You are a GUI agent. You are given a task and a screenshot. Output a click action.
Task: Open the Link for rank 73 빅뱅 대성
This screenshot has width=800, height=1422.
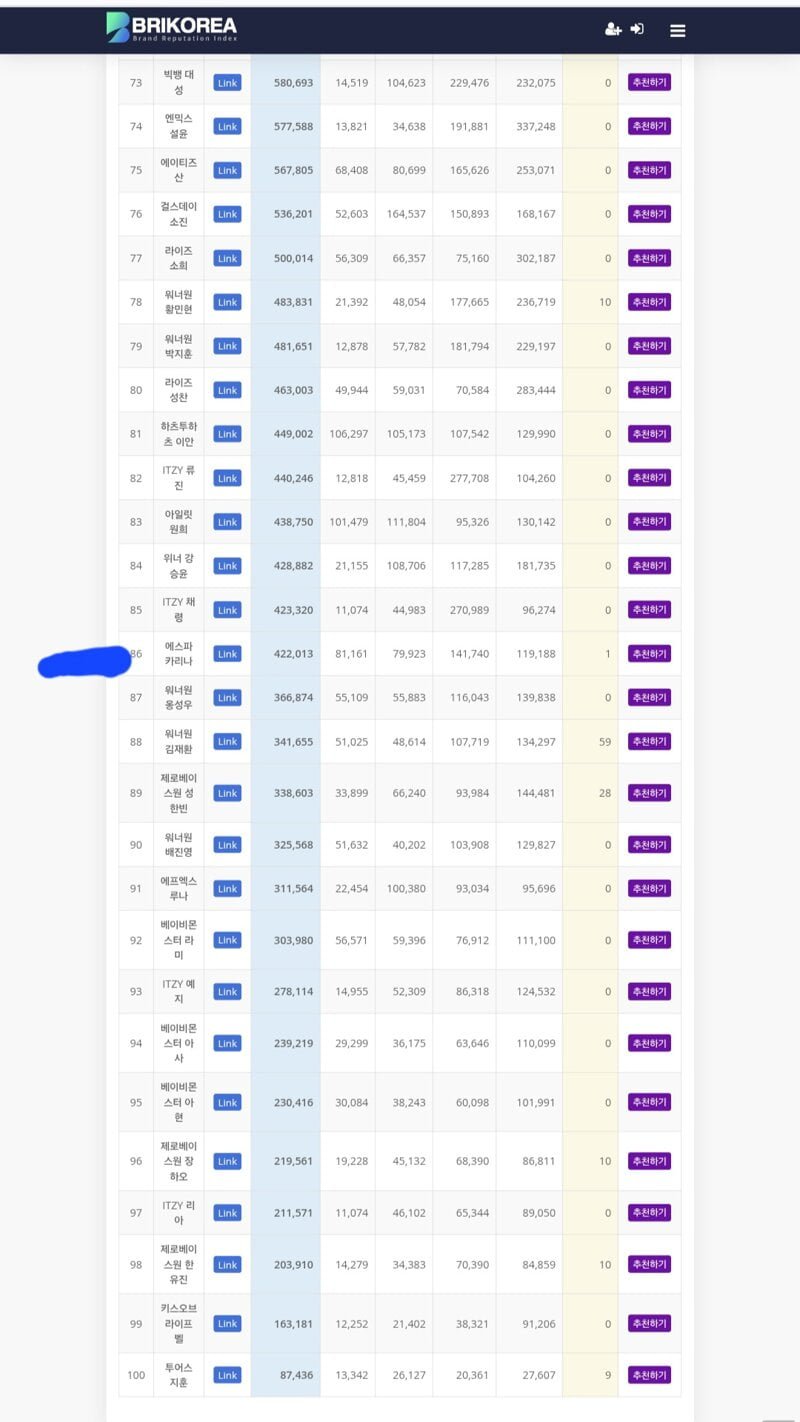pos(227,83)
